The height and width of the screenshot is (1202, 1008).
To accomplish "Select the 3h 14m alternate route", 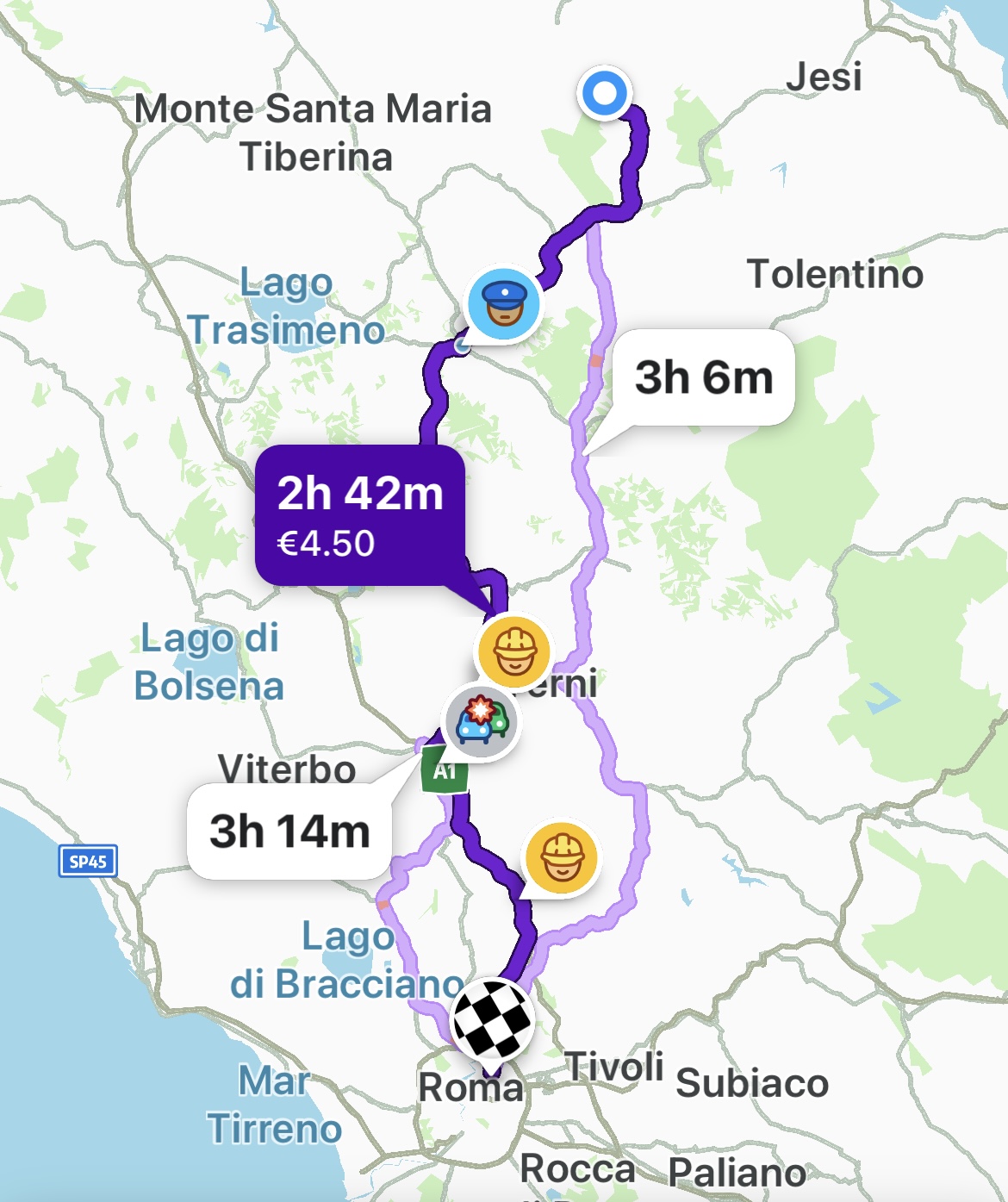I will click(x=289, y=831).
